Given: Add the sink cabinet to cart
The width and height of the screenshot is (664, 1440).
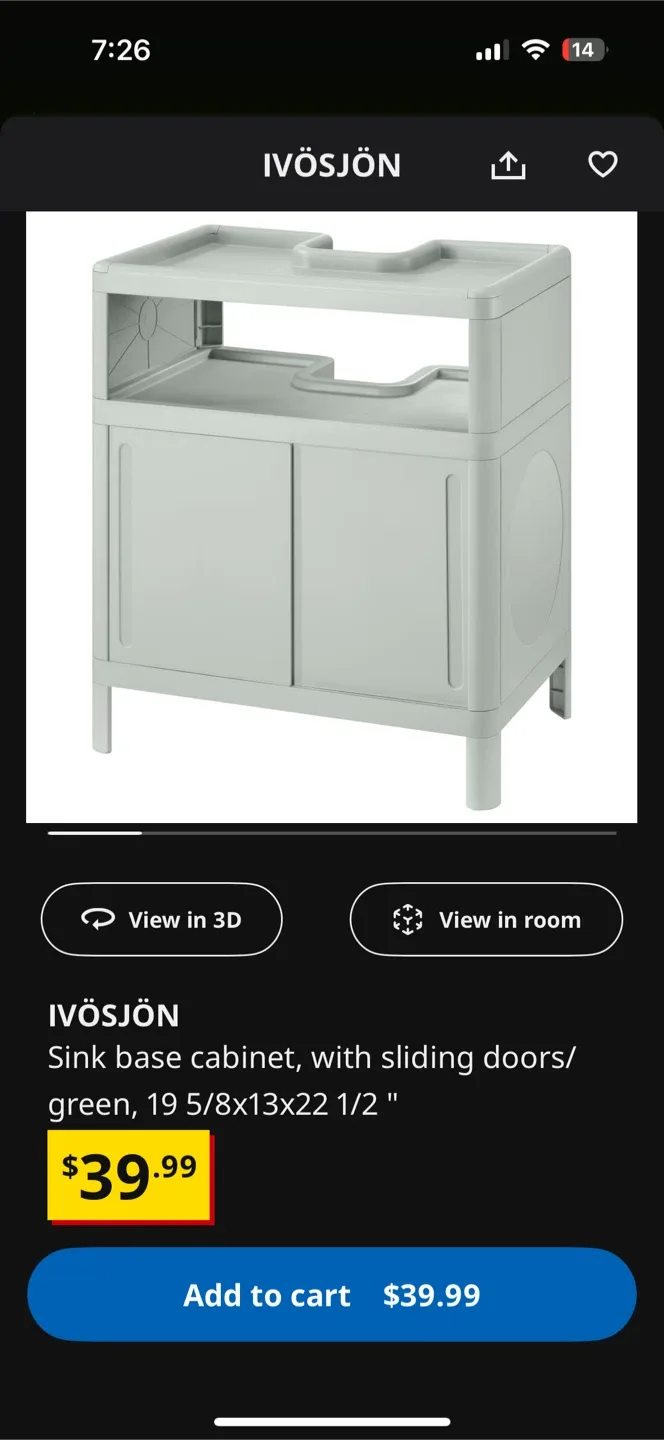Looking at the screenshot, I should (x=332, y=1295).
